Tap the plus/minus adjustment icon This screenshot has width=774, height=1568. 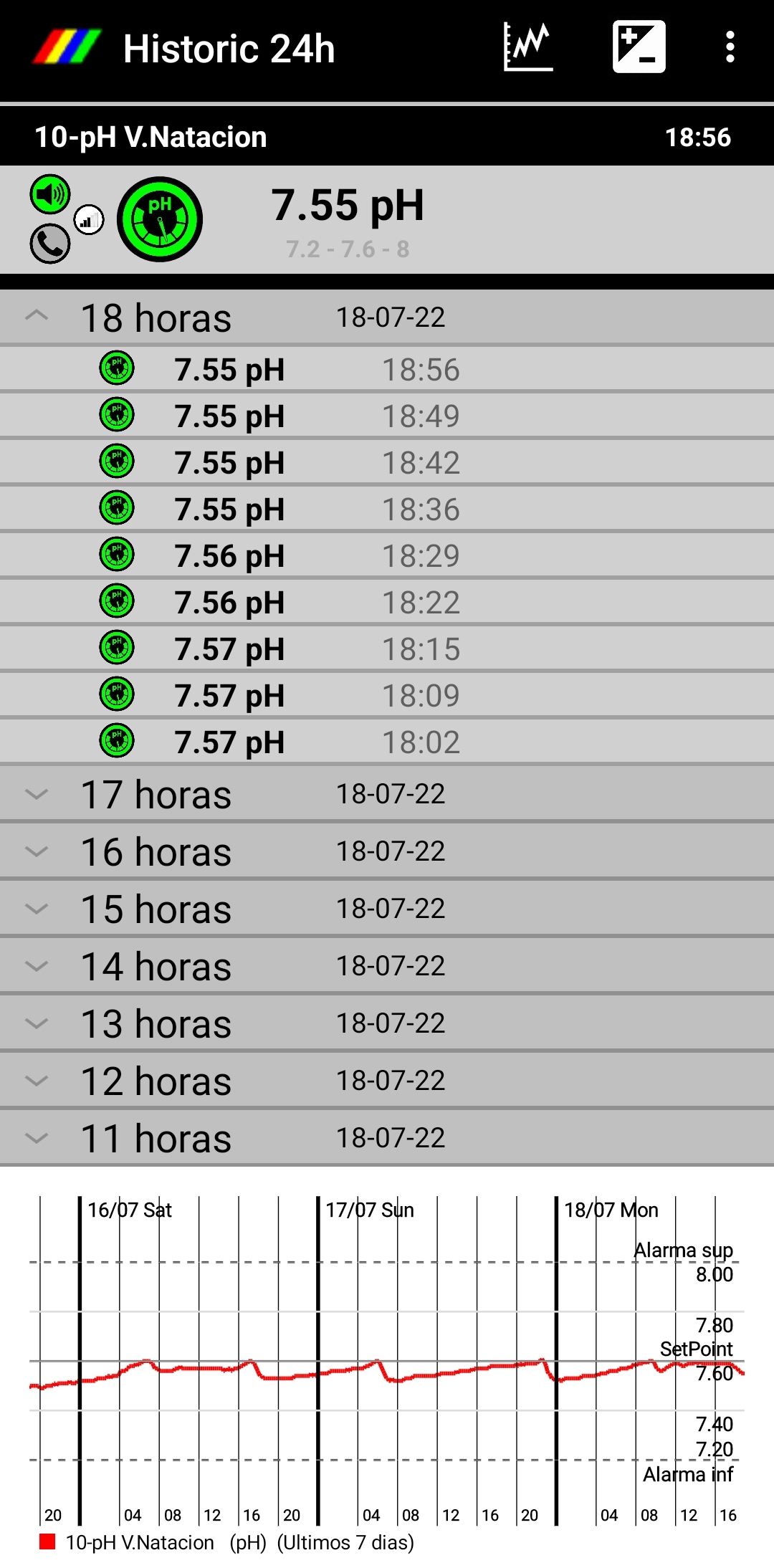[x=639, y=47]
